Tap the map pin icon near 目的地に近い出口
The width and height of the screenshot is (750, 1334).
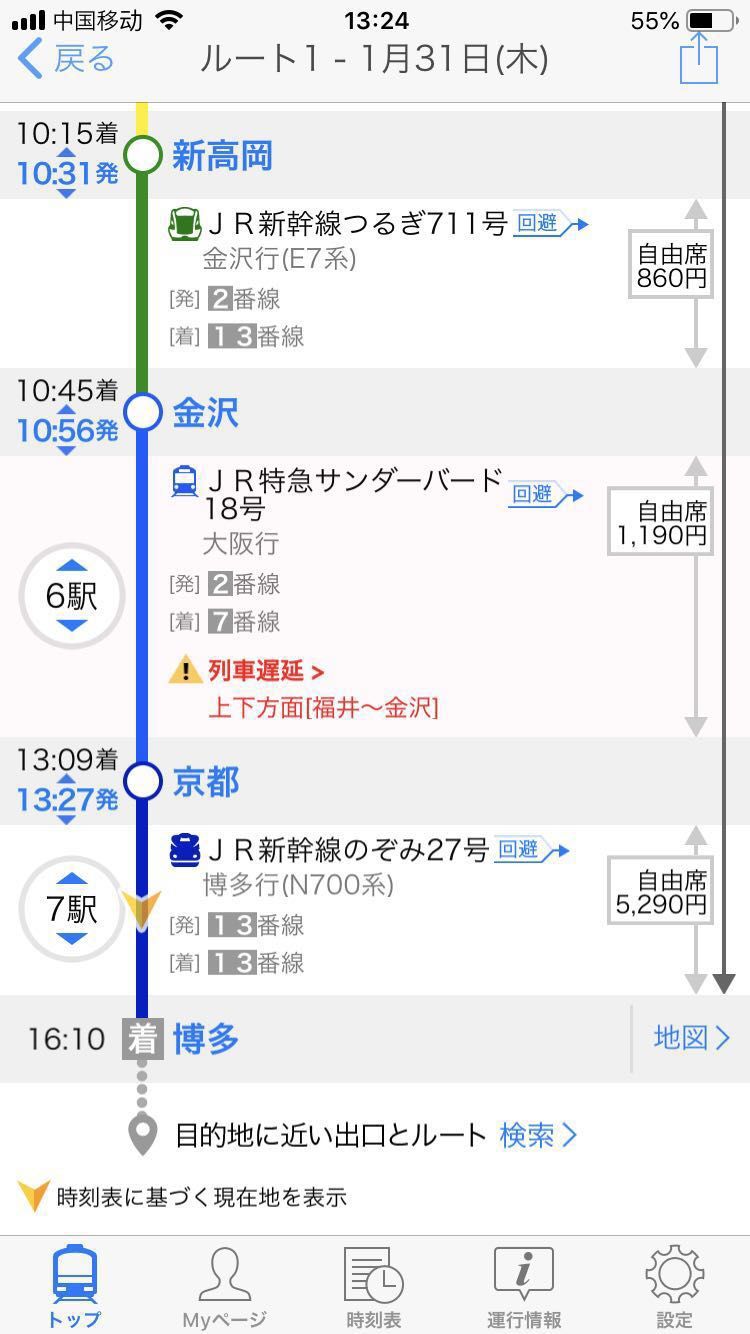(143, 1135)
